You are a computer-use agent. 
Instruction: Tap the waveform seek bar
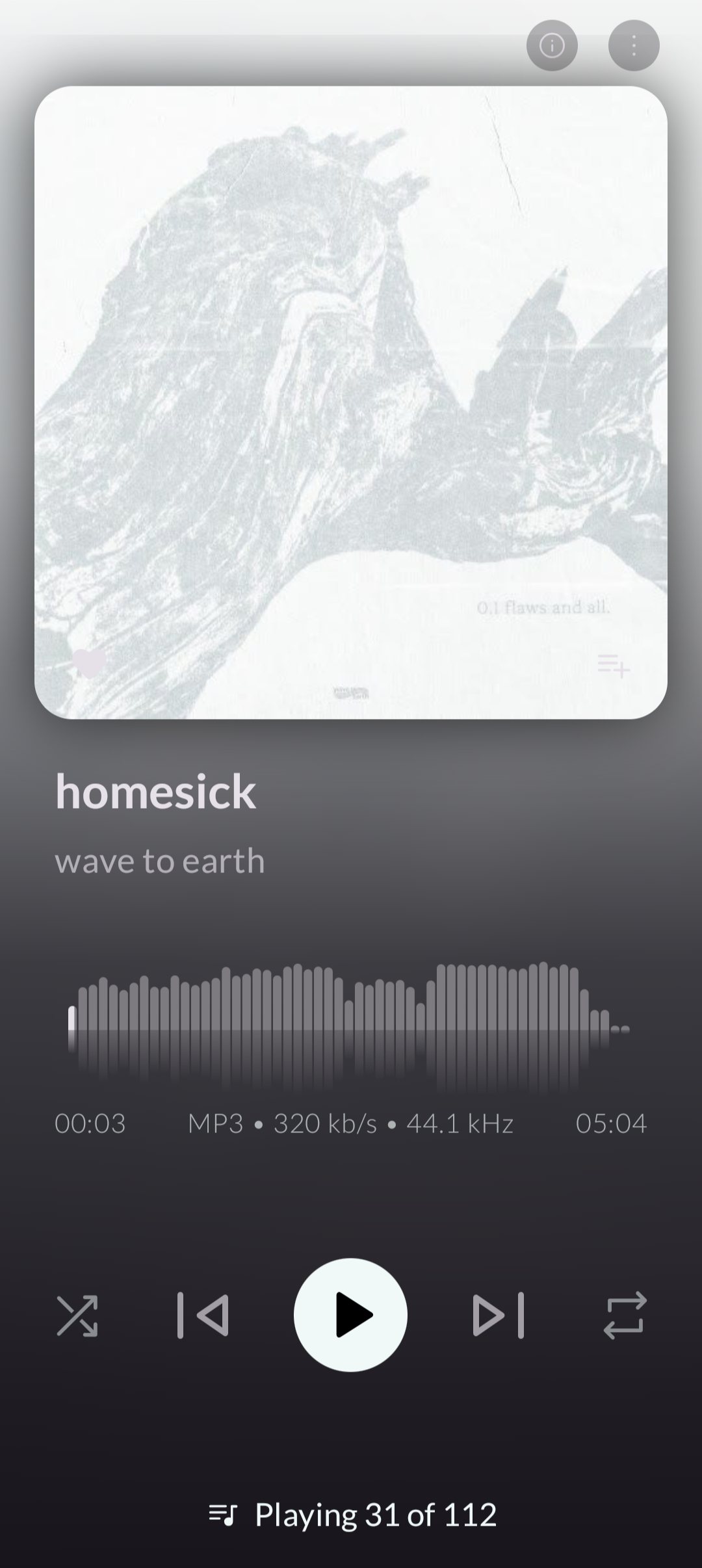click(x=350, y=1029)
